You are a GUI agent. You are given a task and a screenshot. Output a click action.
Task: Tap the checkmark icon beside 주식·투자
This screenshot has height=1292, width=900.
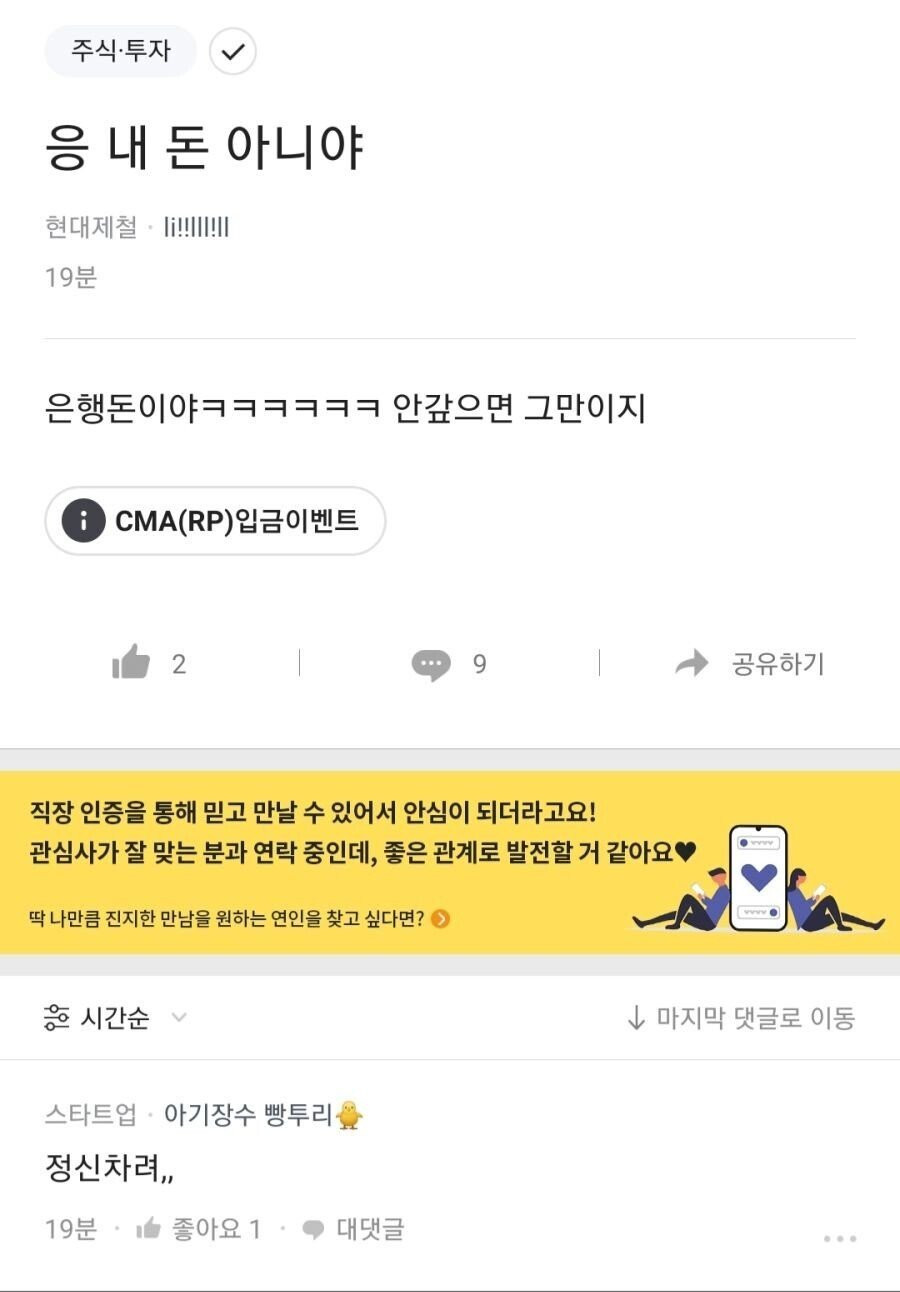point(233,52)
